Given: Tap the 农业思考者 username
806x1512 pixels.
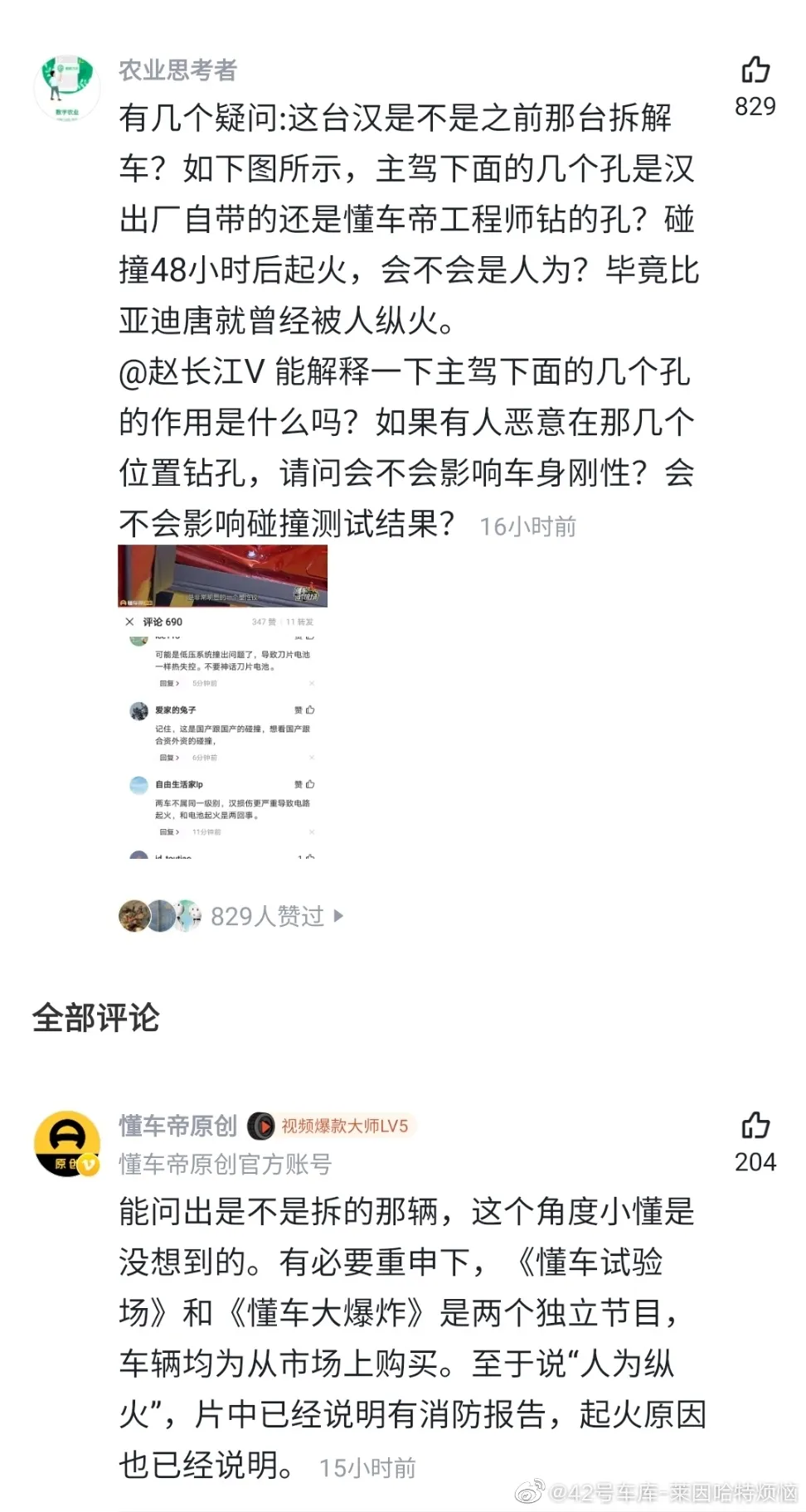Looking at the screenshot, I should click(177, 70).
